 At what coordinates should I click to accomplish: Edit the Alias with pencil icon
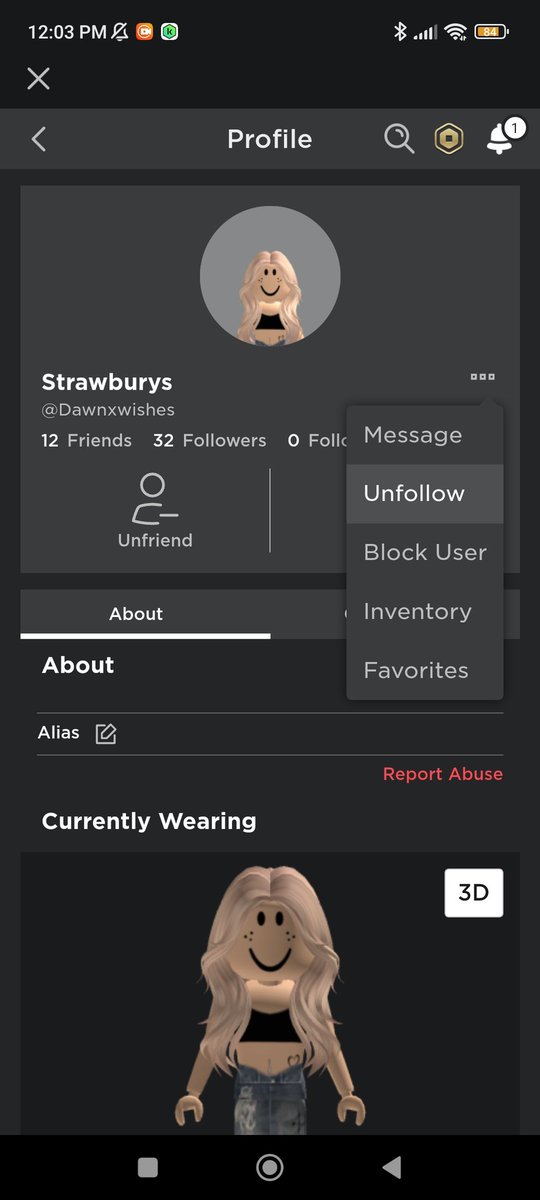106,734
